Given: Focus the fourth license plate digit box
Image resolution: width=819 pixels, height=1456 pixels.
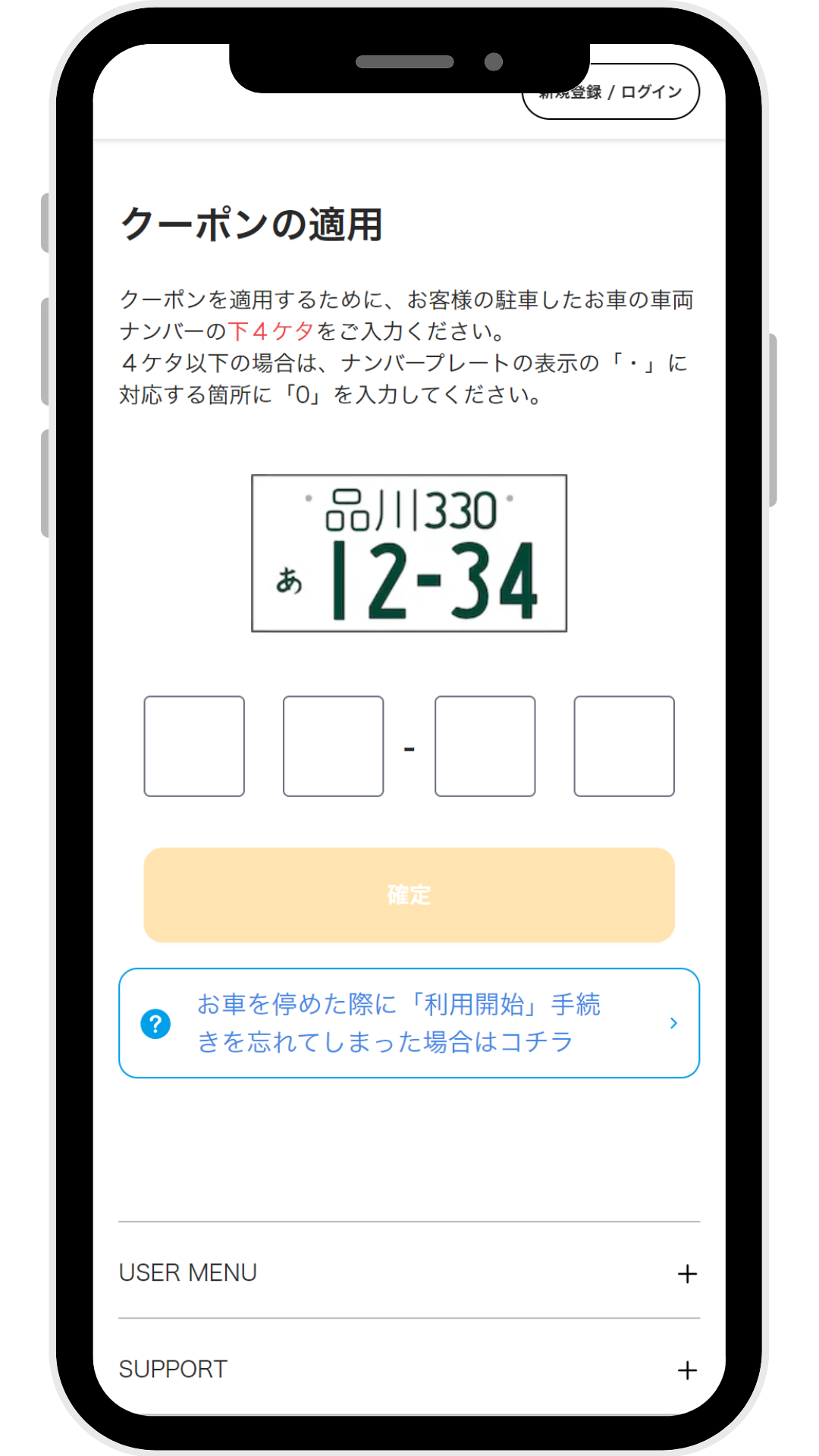Looking at the screenshot, I should [623, 746].
